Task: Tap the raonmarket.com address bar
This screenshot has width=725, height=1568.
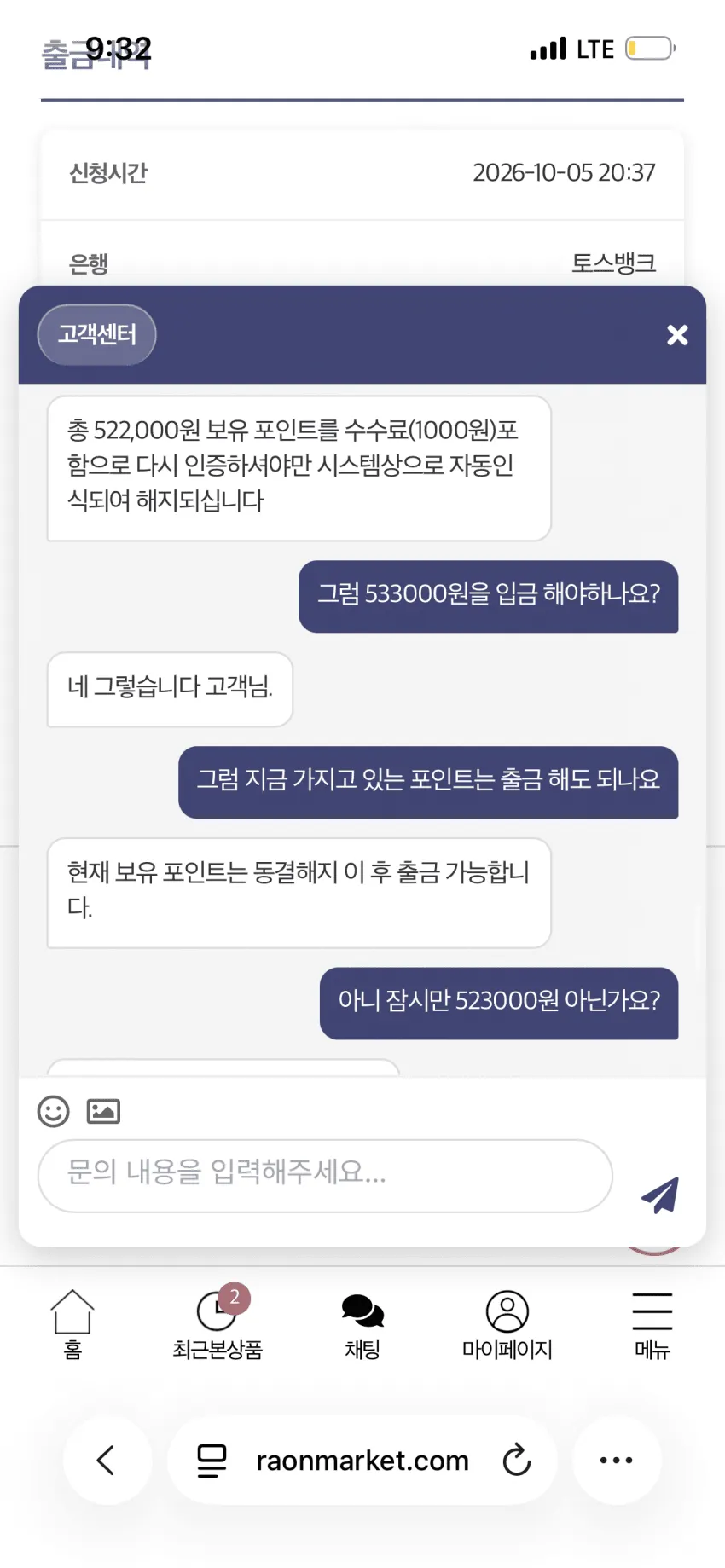Action: pyautogui.click(x=362, y=1460)
